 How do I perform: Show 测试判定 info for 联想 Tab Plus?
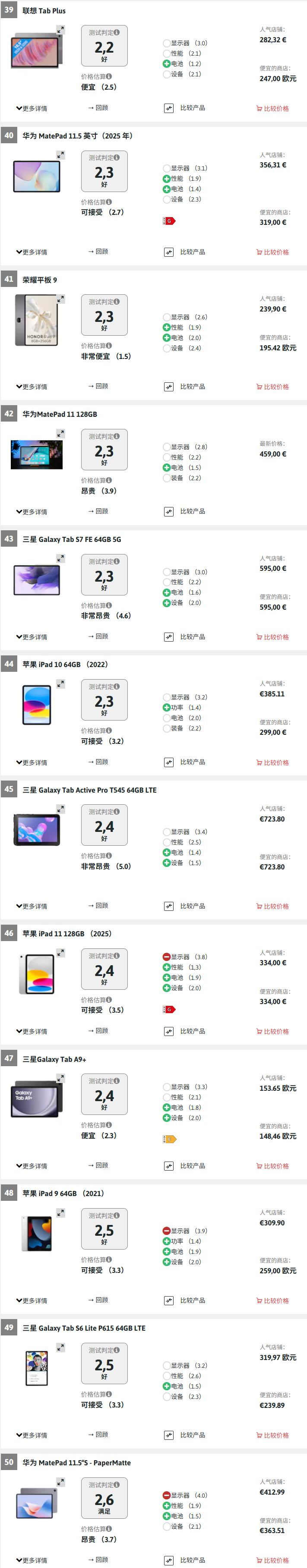coord(116,32)
